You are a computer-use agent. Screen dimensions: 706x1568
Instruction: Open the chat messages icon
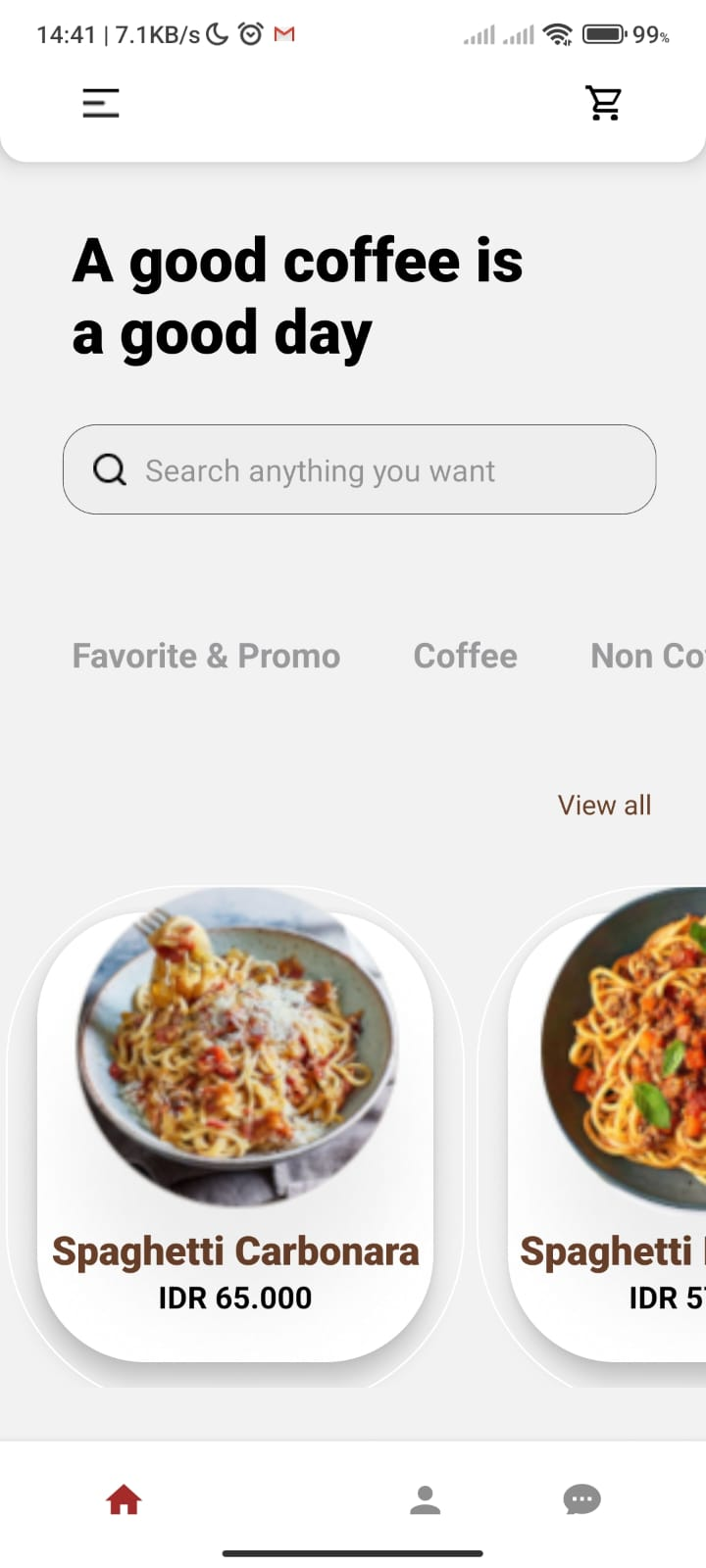(581, 1499)
